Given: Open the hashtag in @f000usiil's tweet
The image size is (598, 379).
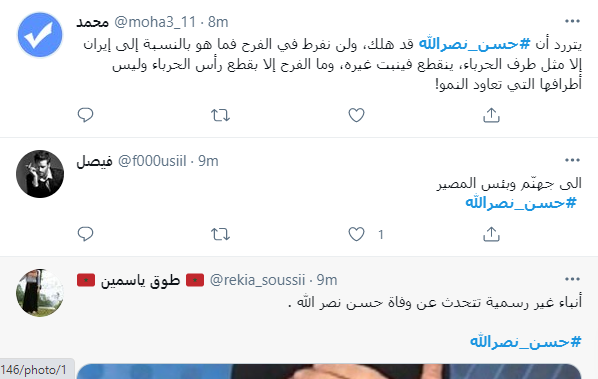Looking at the screenshot, I should coord(521,203).
